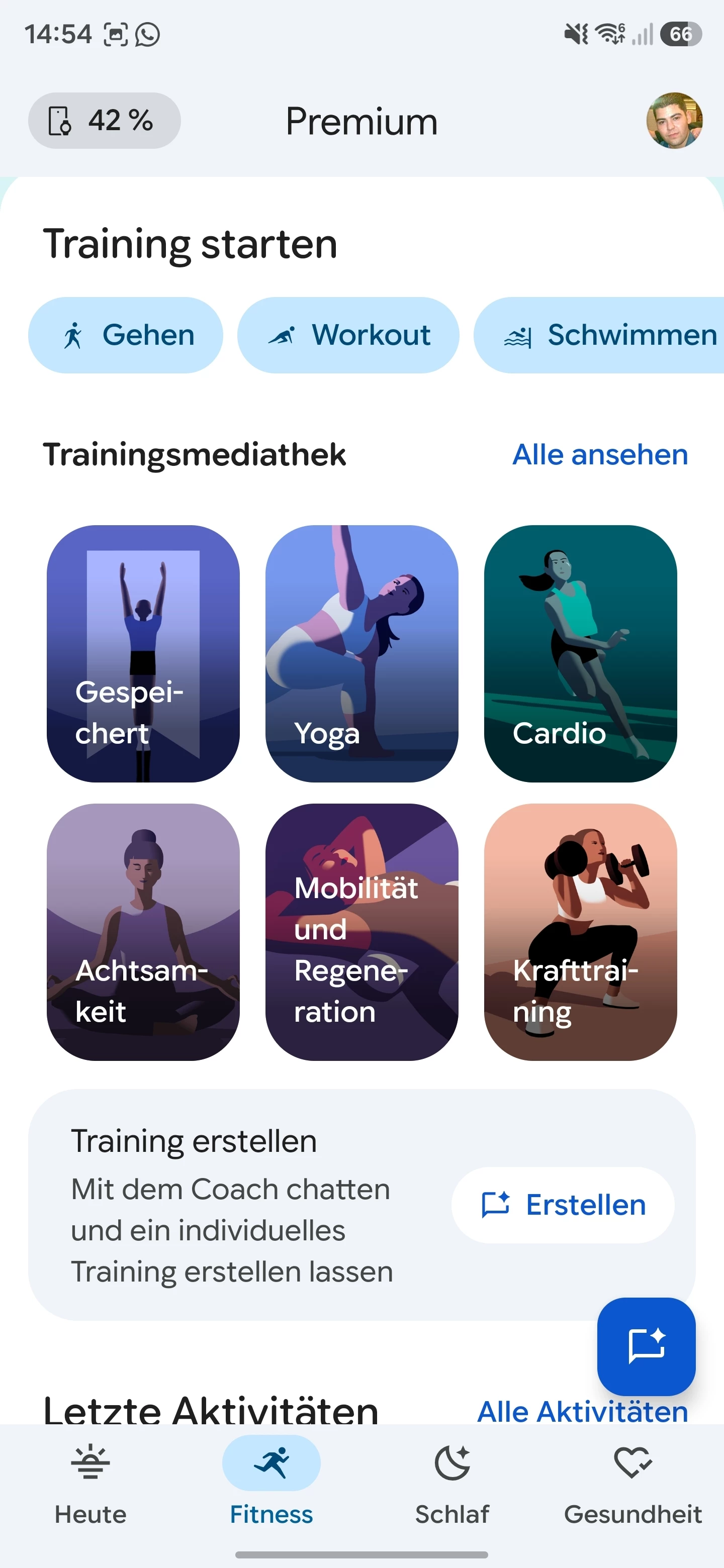Select the Fitness tab

[271, 1484]
